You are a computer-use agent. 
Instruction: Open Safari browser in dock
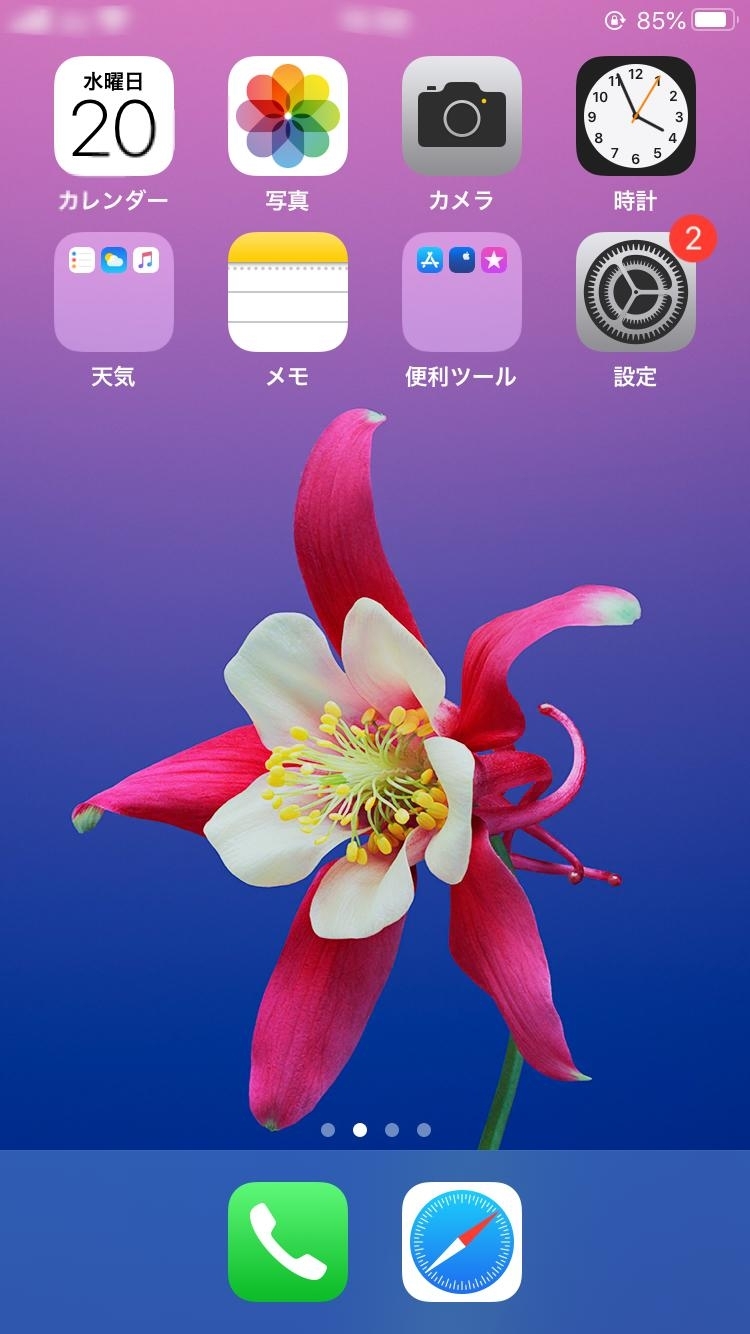pos(462,1241)
